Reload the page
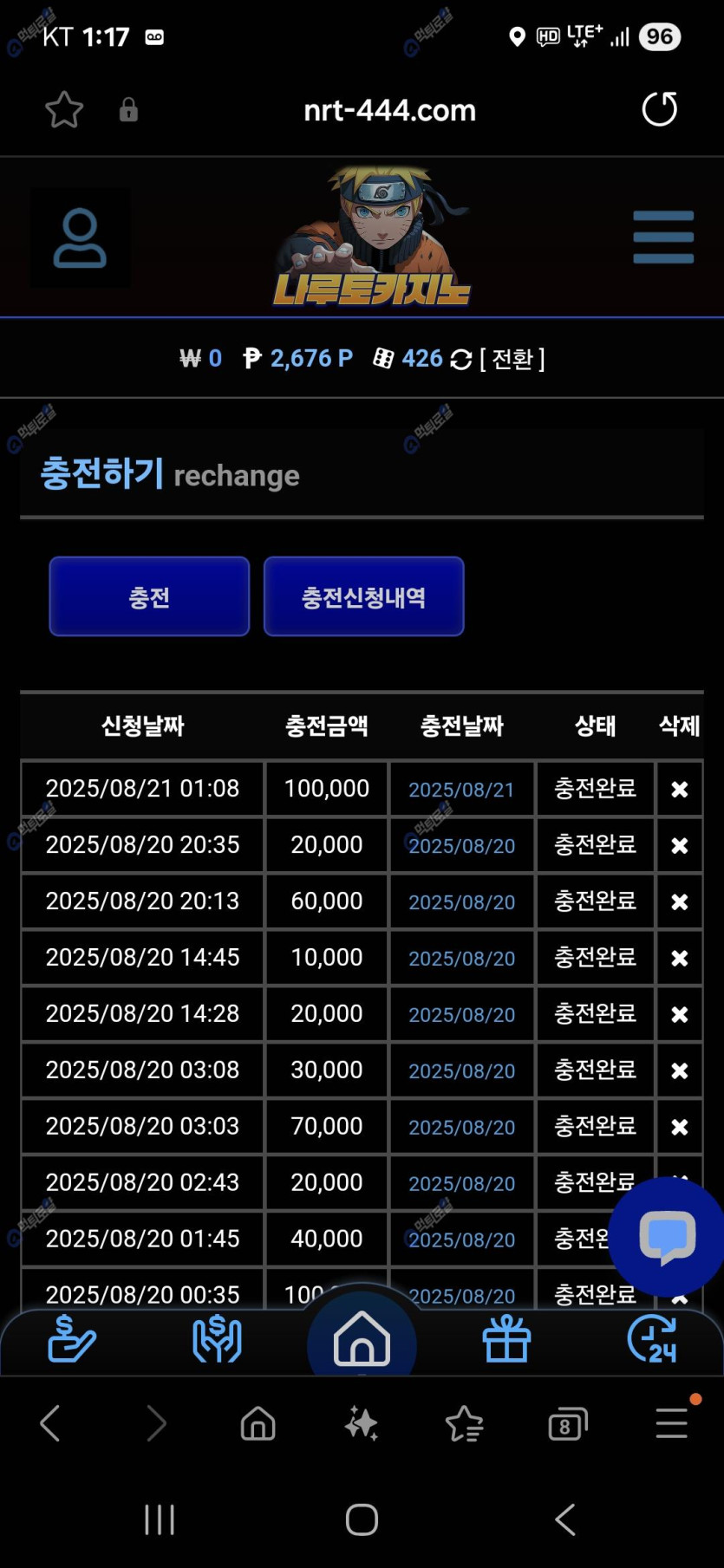Image resolution: width=724 pixels, height=1568 pixels. pyautogui.click(x=659, y=109)
